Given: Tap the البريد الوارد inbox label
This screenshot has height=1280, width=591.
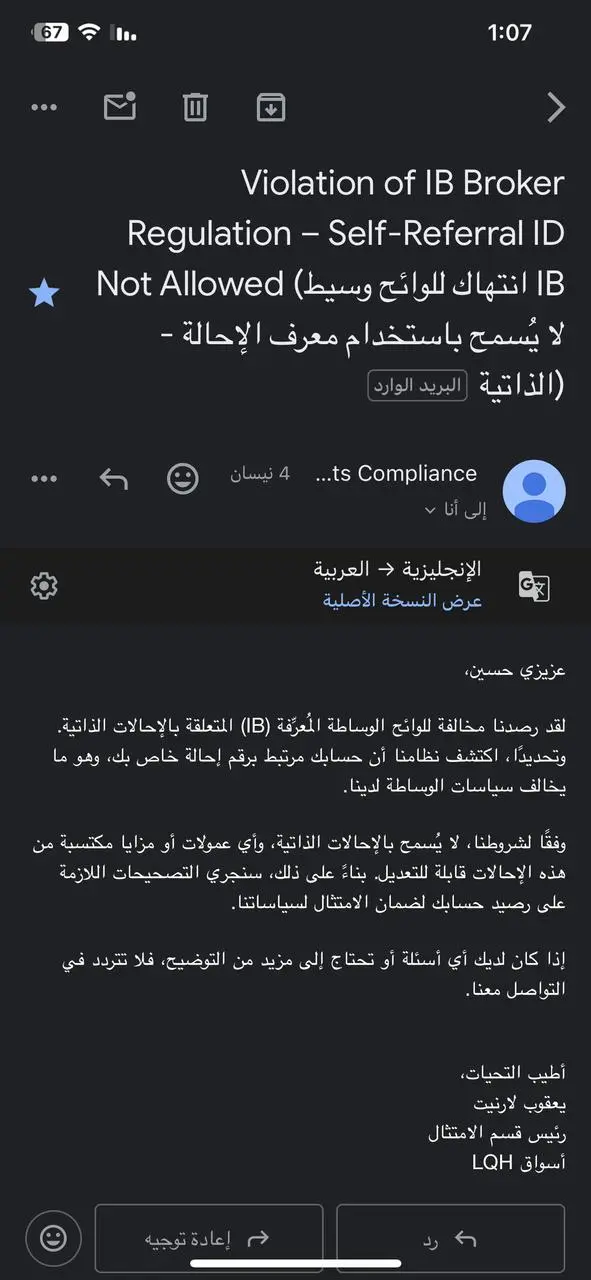Looking at the screenshot, I should 418,386.
